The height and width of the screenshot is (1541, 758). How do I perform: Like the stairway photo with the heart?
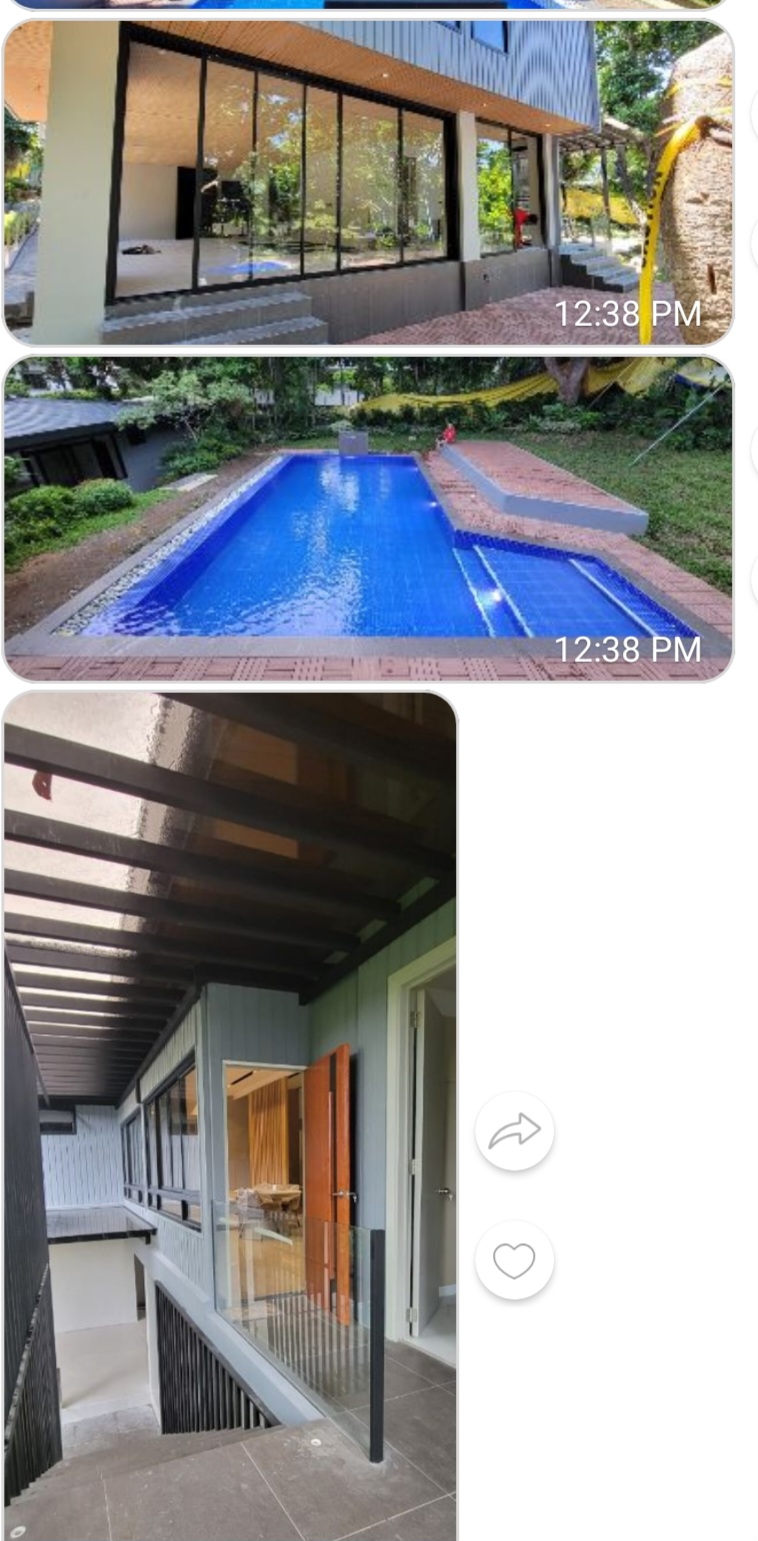pos(514,1260)
